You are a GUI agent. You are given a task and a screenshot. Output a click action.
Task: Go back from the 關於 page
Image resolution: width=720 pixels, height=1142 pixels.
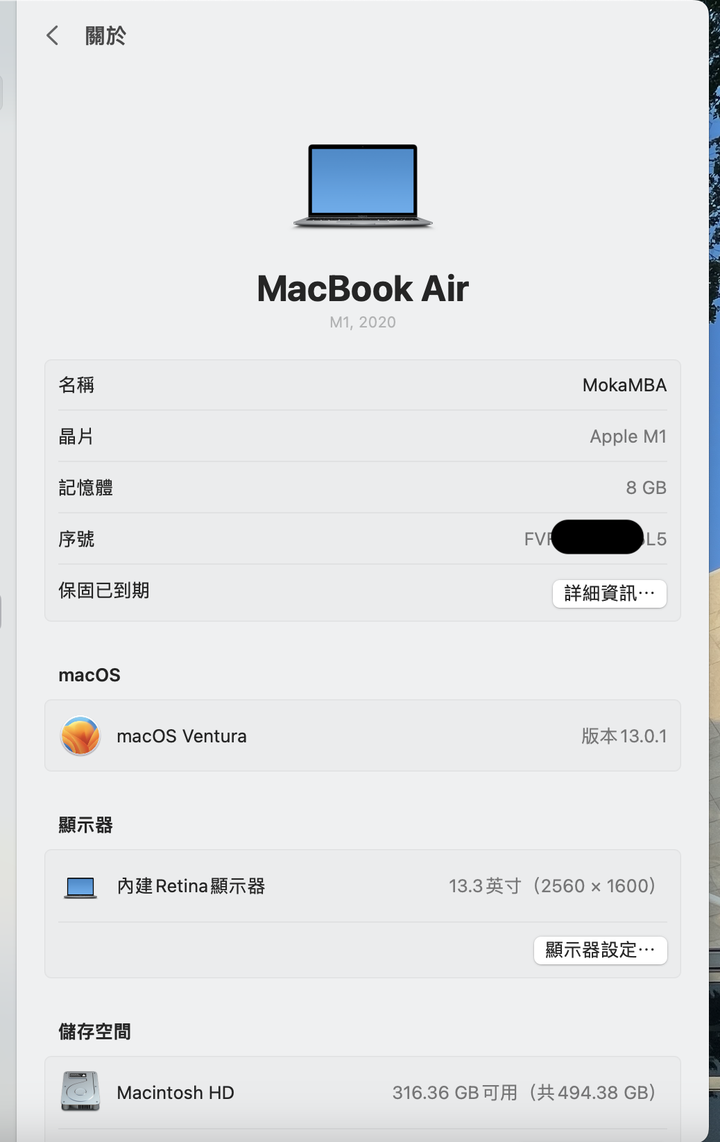pyautogui.click(x=52, y=36)
